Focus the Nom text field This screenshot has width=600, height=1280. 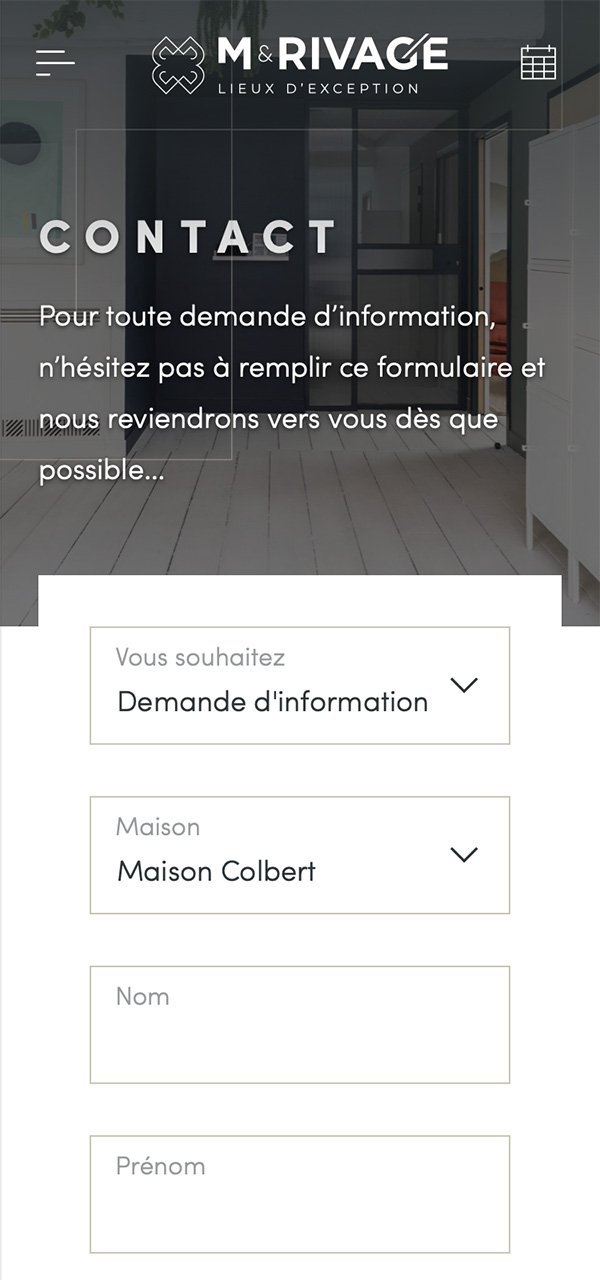tap(300, 1024)
